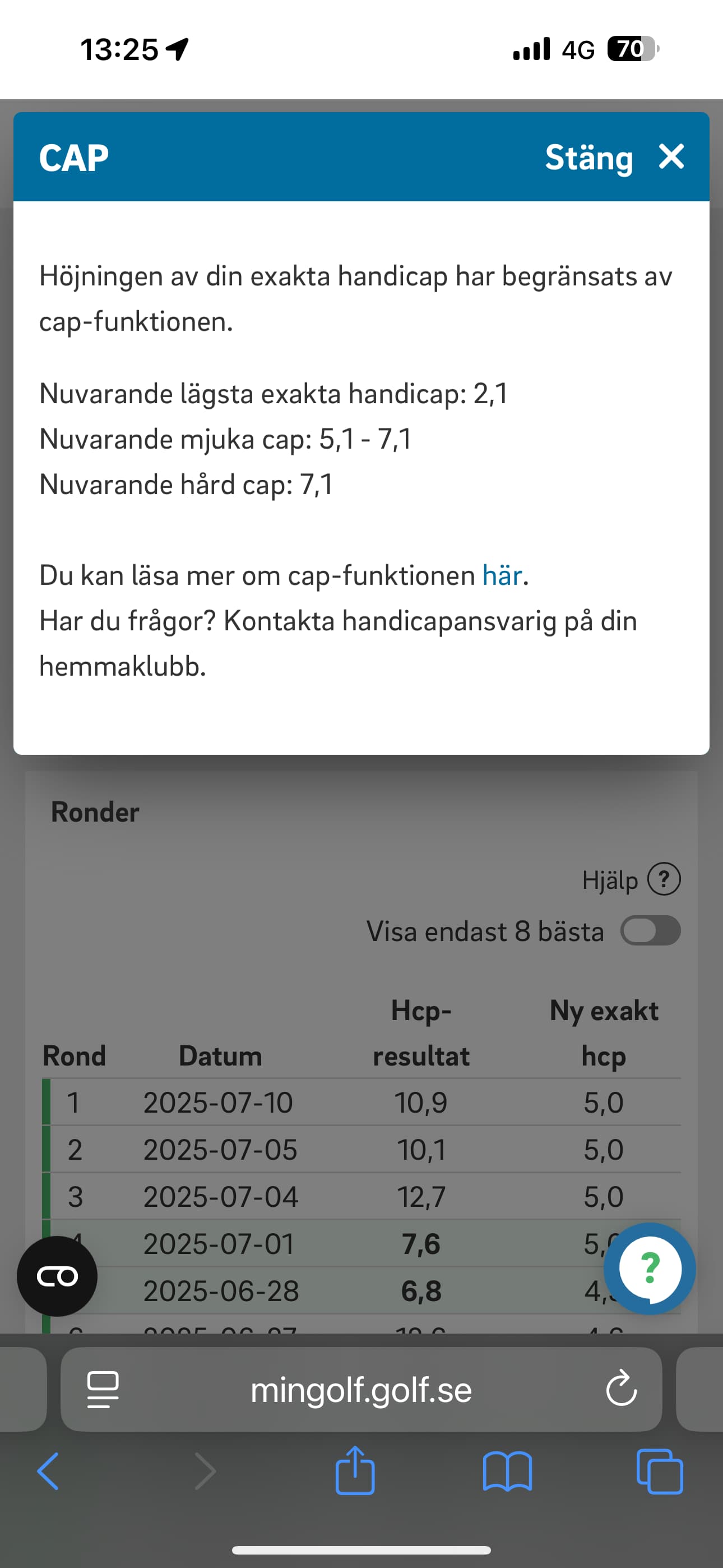Share this page from Safari toolbar

click(x=355, y=1470)
